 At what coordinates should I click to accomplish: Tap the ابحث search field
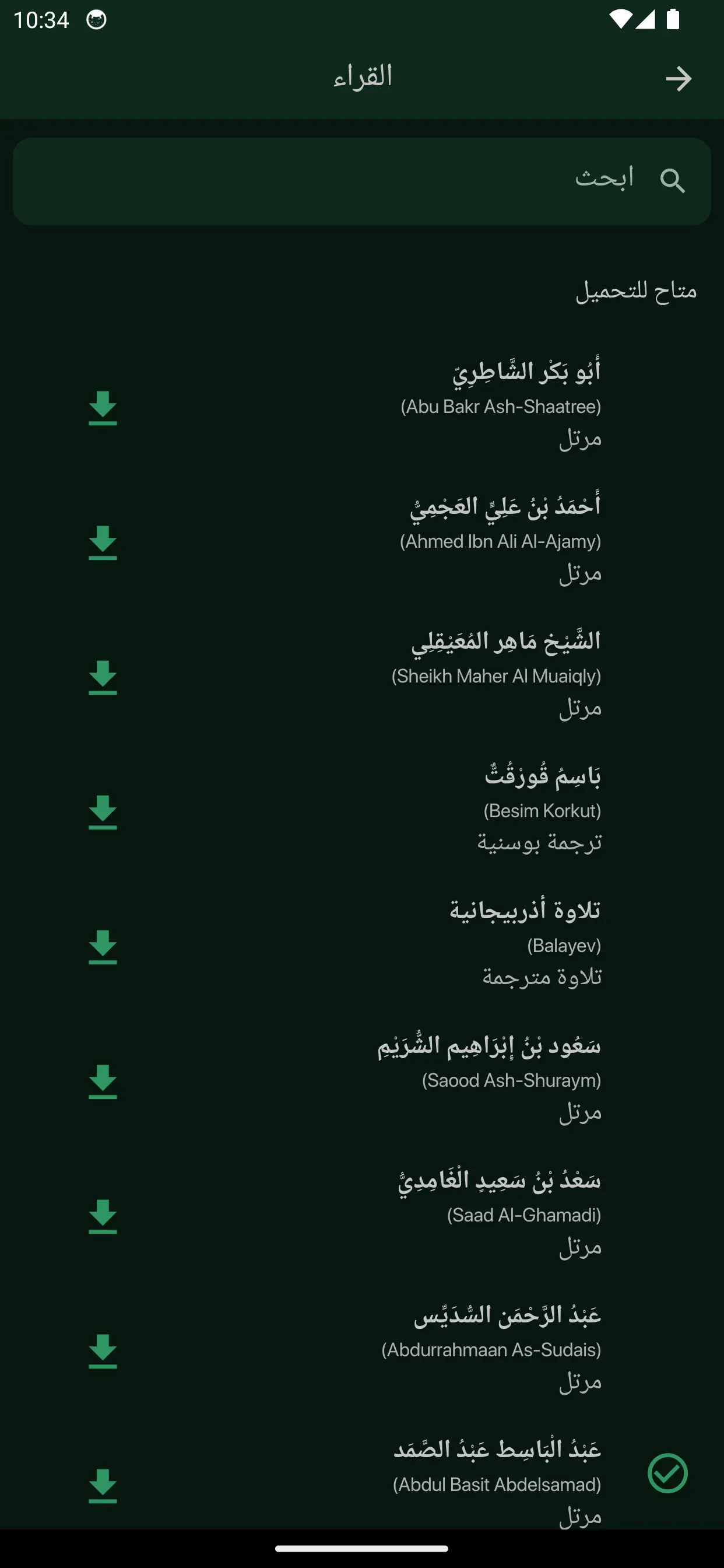[361, 181]
